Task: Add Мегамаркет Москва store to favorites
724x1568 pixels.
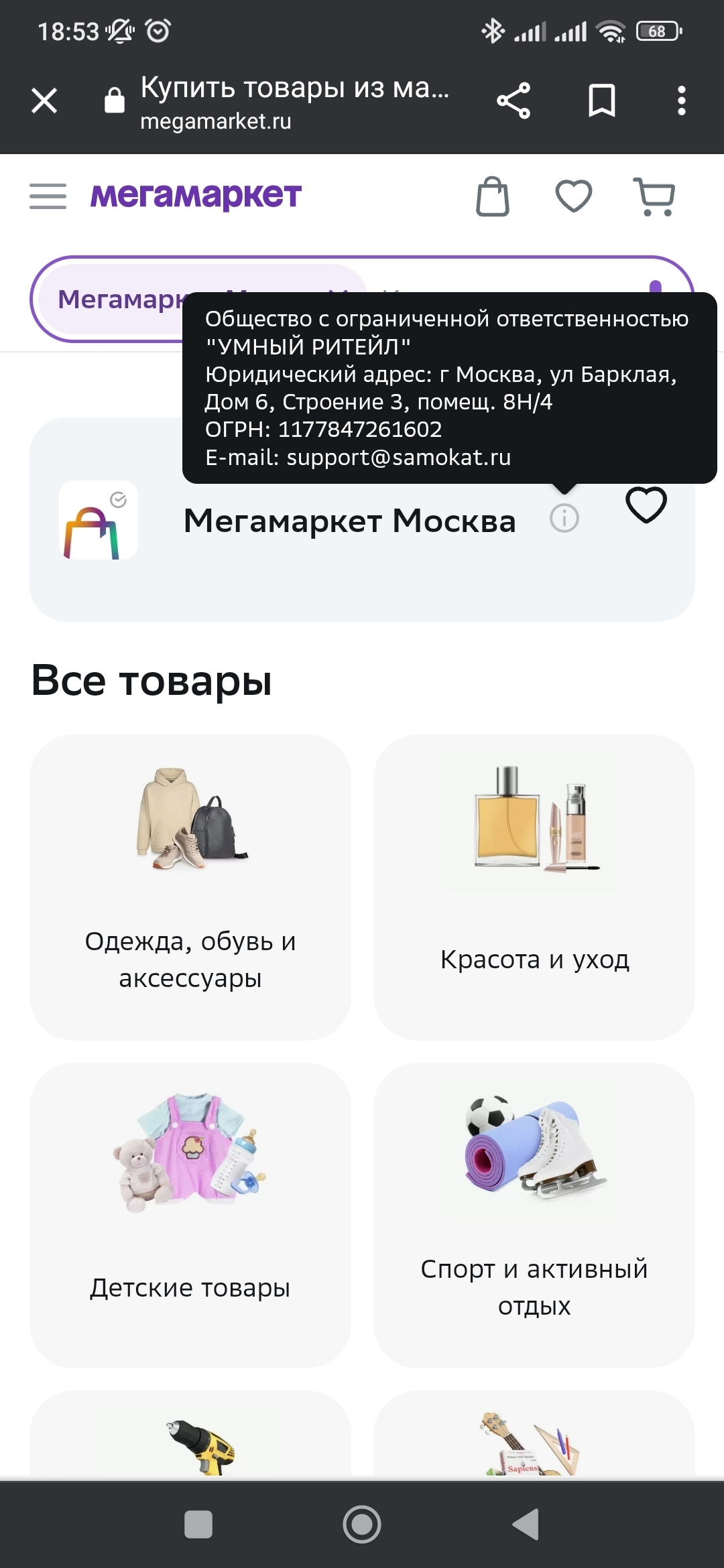Action: click(x=646, y=505)
